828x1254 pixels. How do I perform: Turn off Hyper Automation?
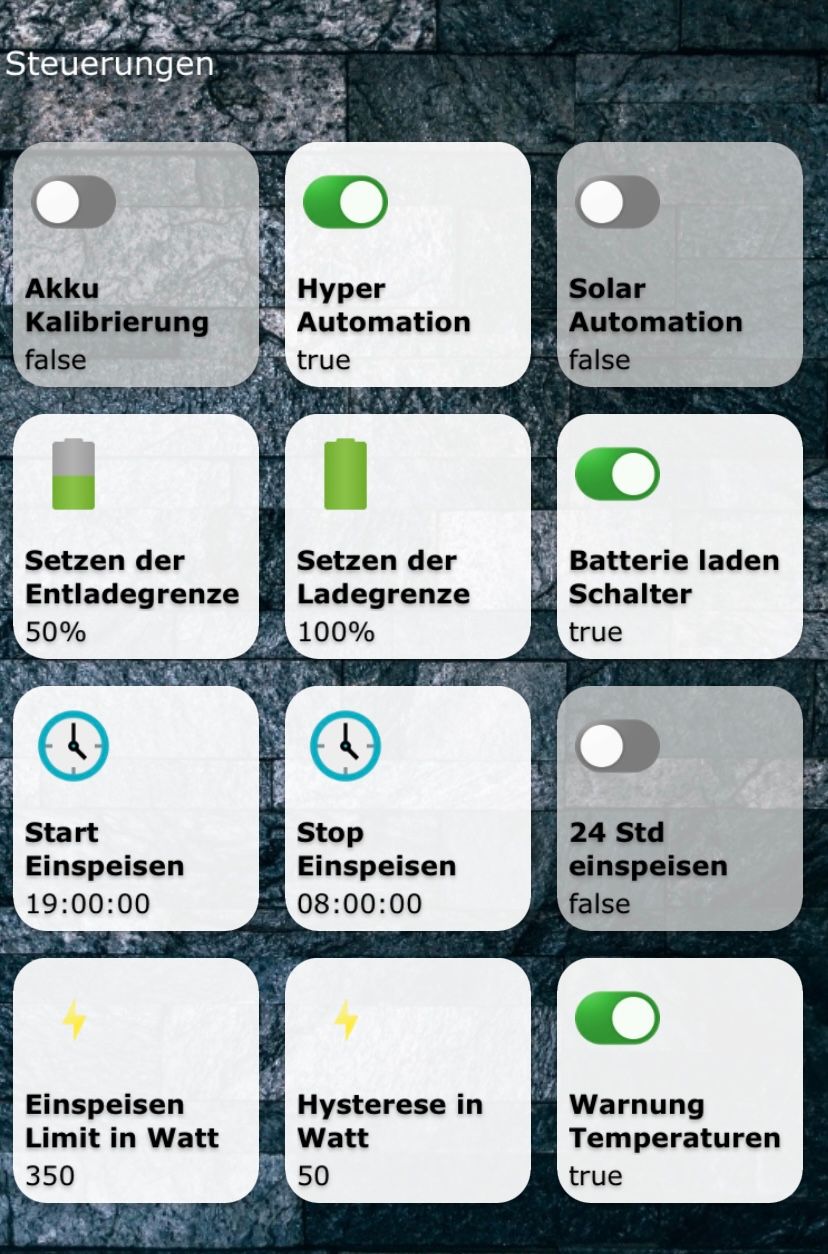tap(345, 203)
